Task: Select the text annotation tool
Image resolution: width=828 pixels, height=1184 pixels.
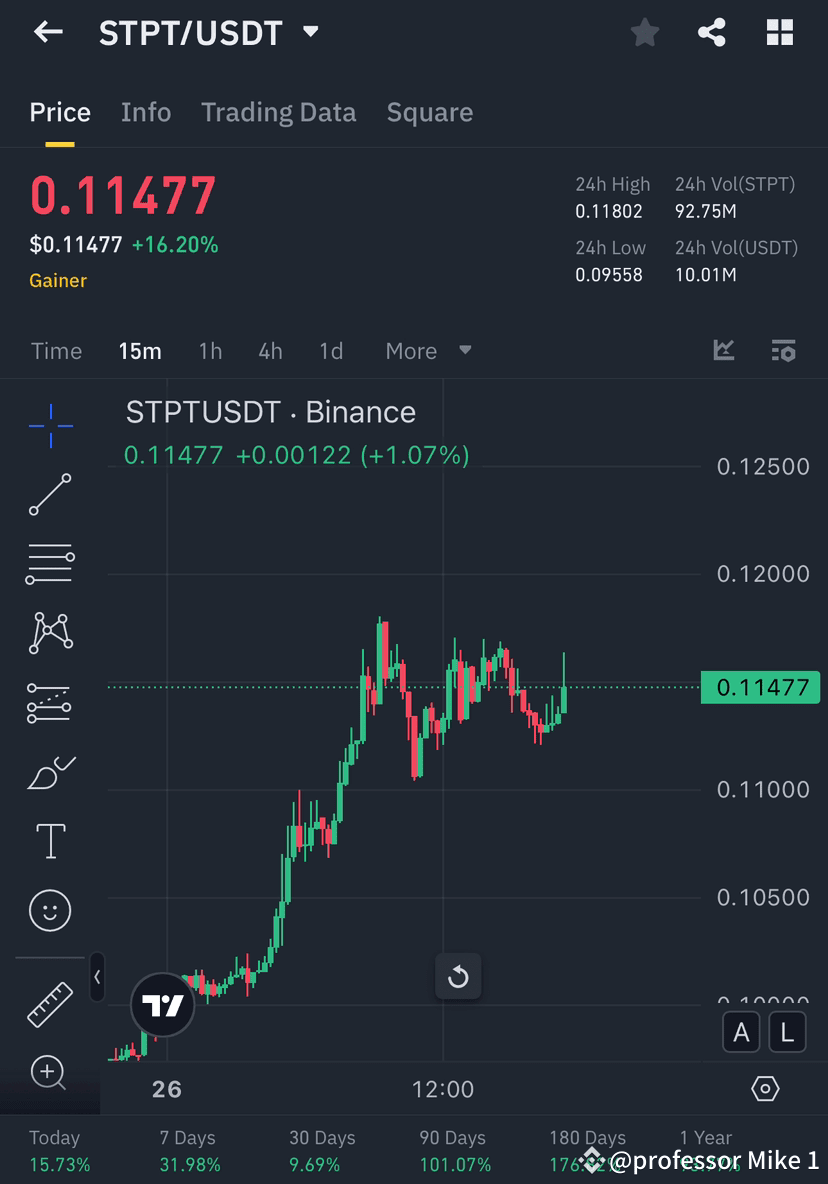Action: pos(49,841)
